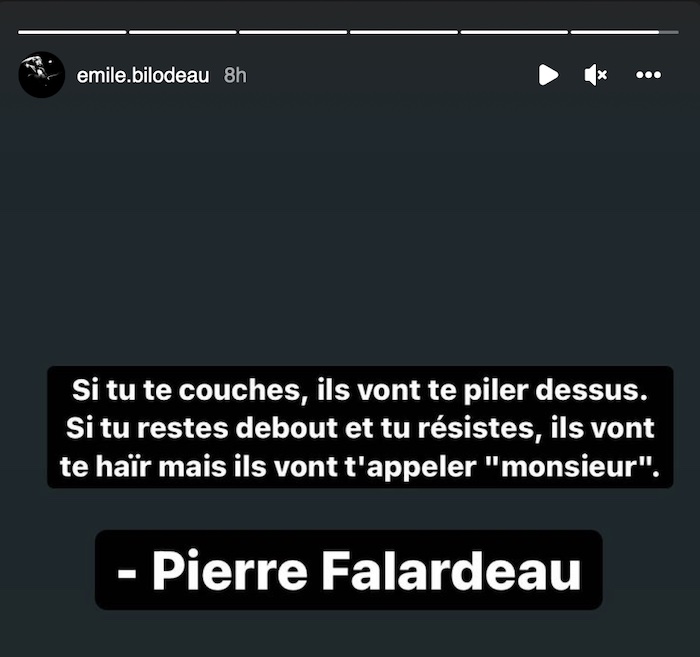This screenshot has height=657, width=700.
Task: Open emile.bilodeau's profile picture
Action: click(x=41, y=75)
